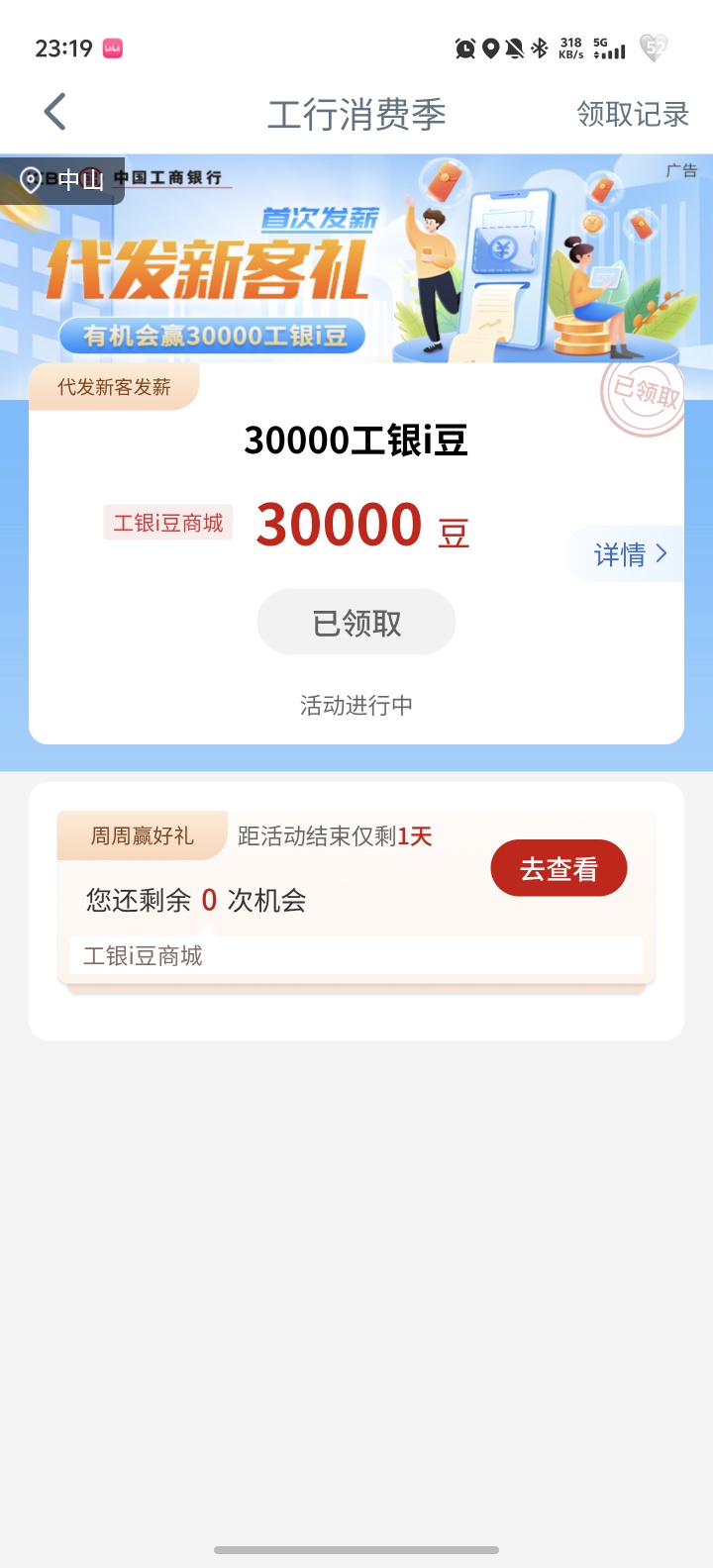Select the 周周赢好礼 tab
Image resolution: width=713 pixels, height=1568 pixels.
(x=142, y=834)
